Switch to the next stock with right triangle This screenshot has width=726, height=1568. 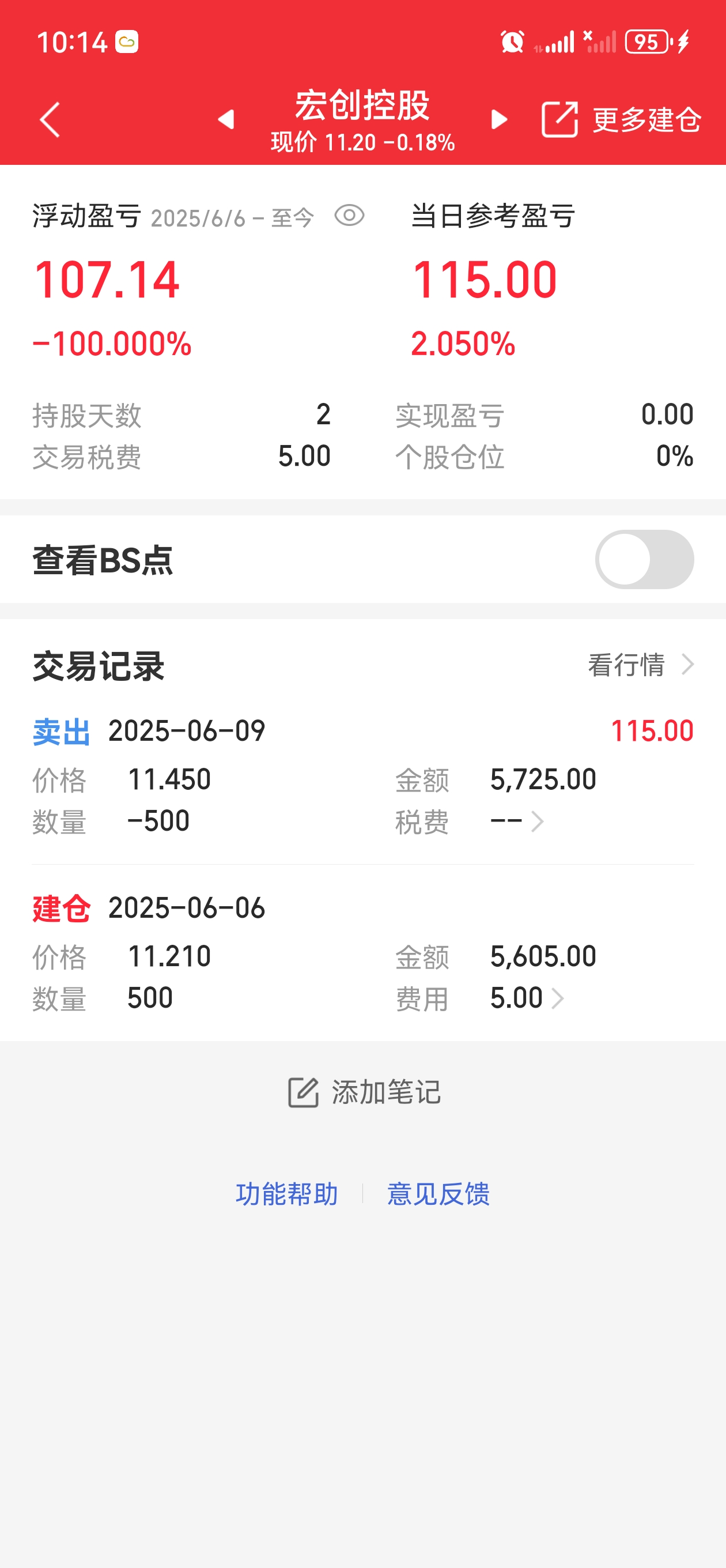click(x=499, y=119)
